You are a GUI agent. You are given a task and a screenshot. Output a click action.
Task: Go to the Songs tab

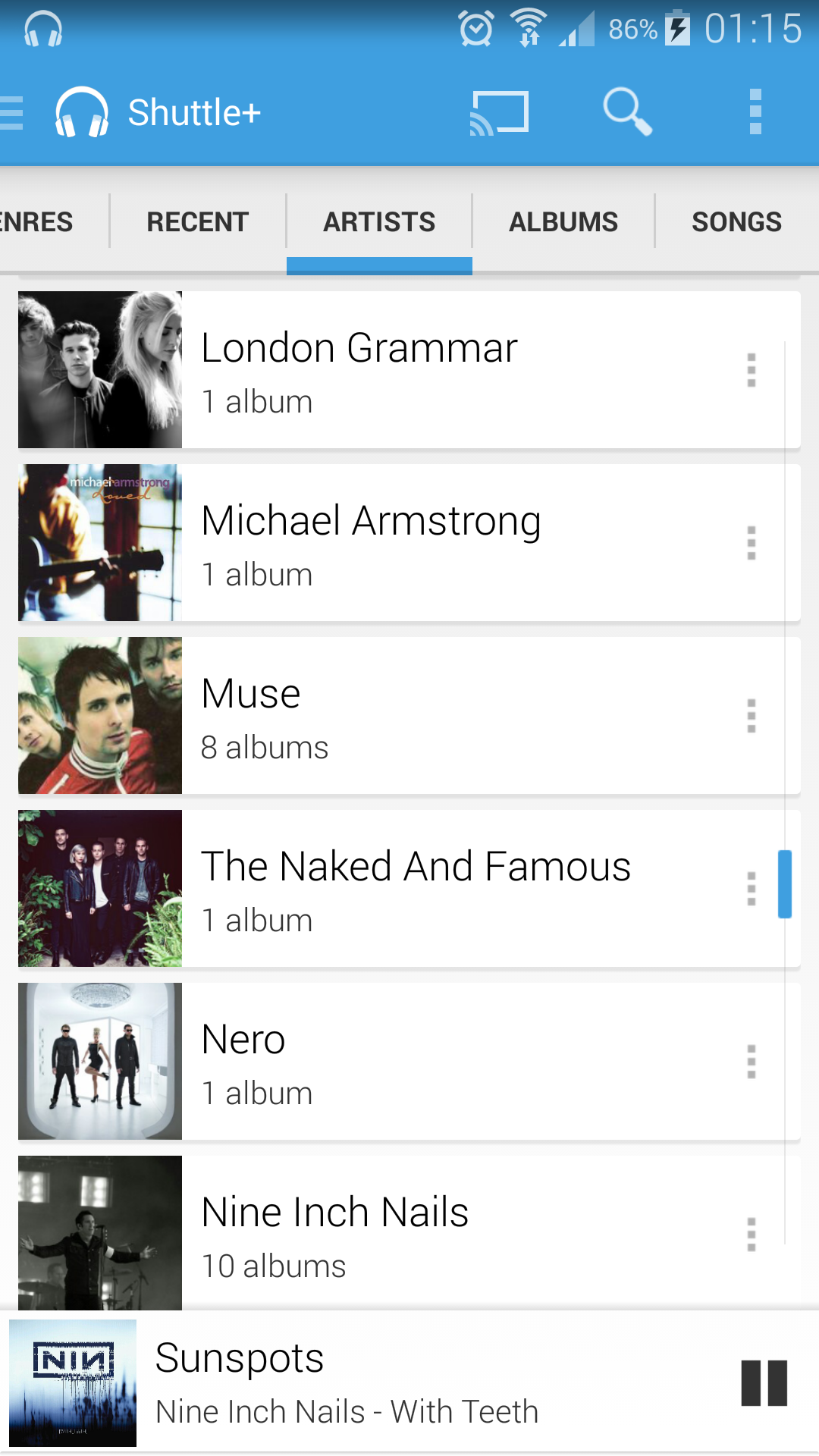736,222
